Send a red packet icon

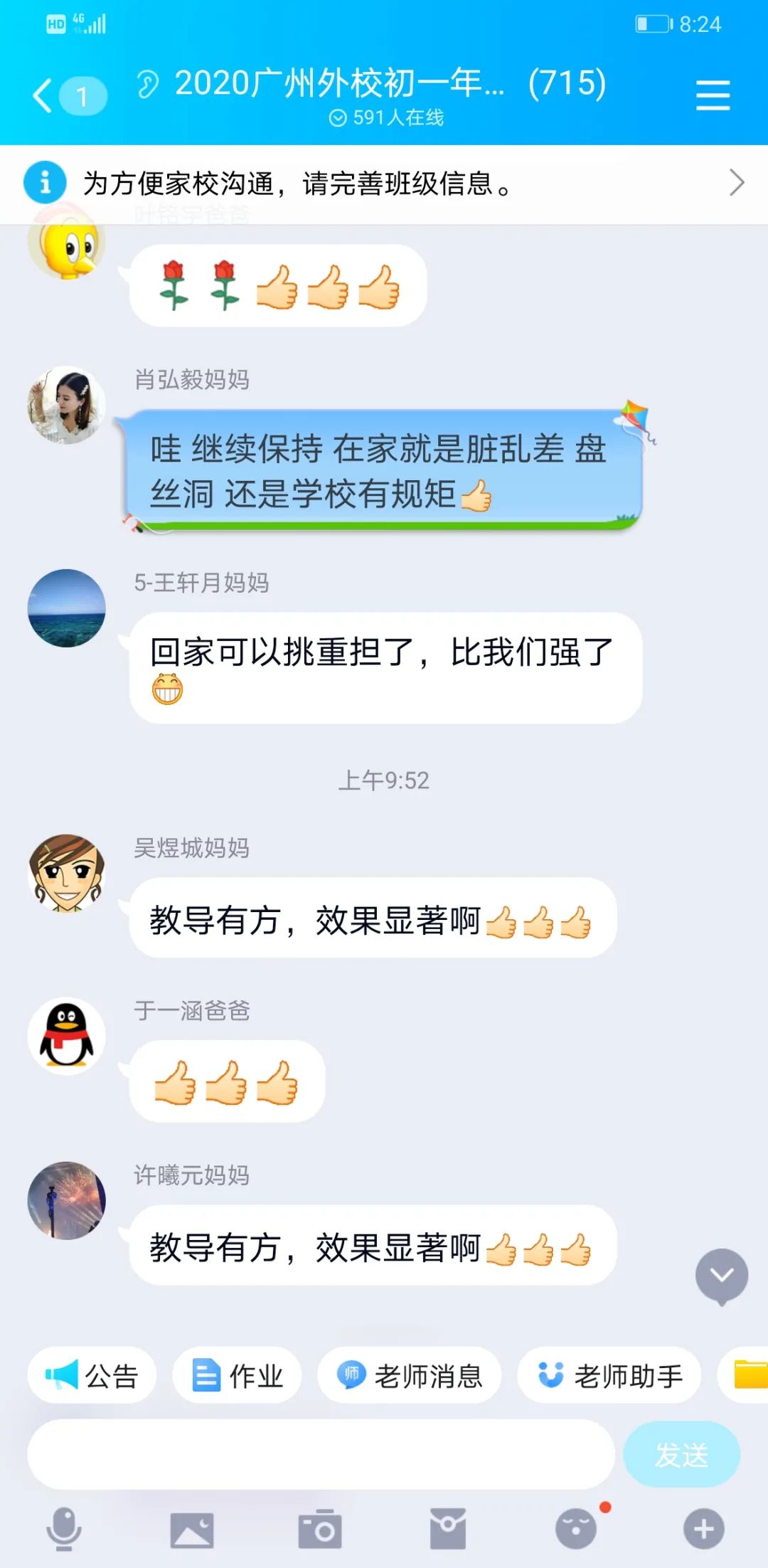[x=448, y=1529]
